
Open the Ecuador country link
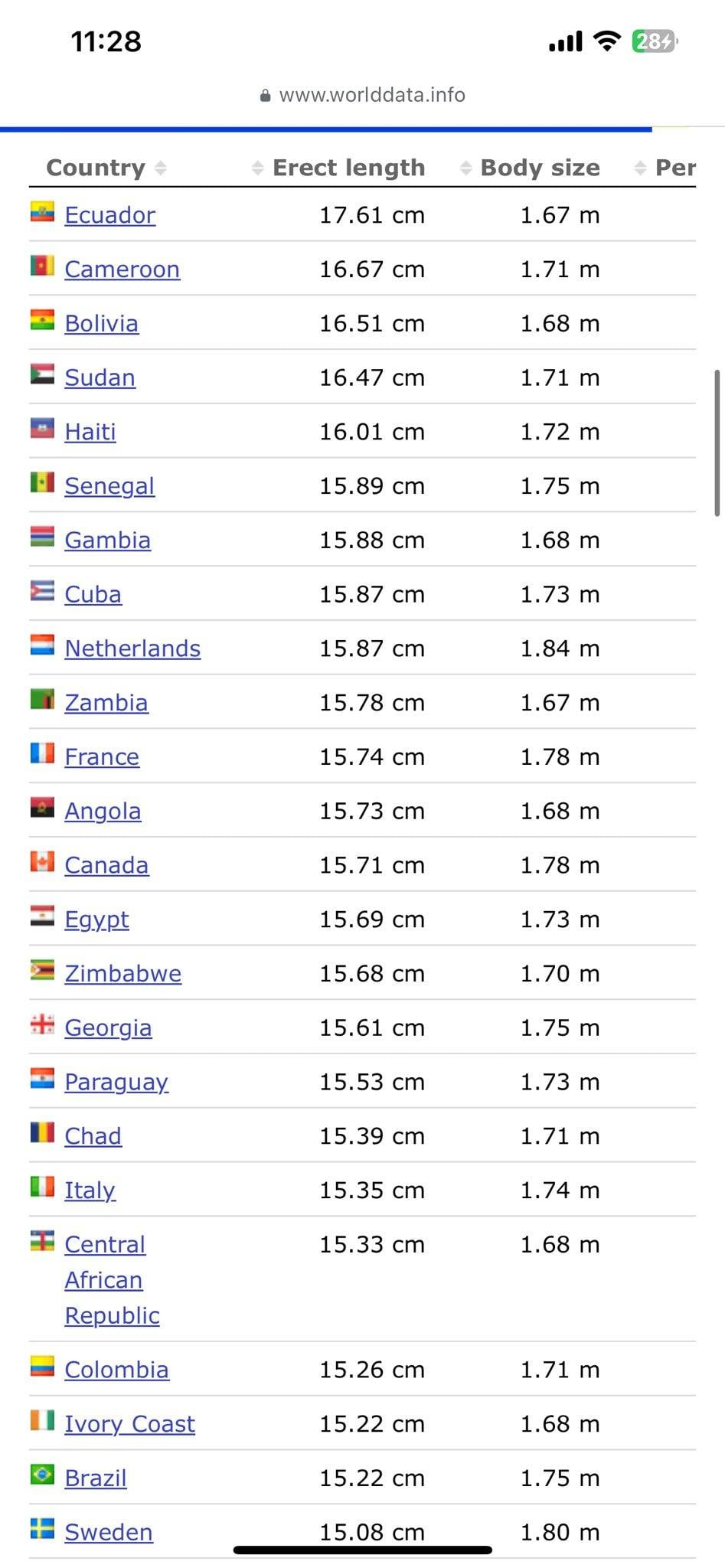pos(109,215)
